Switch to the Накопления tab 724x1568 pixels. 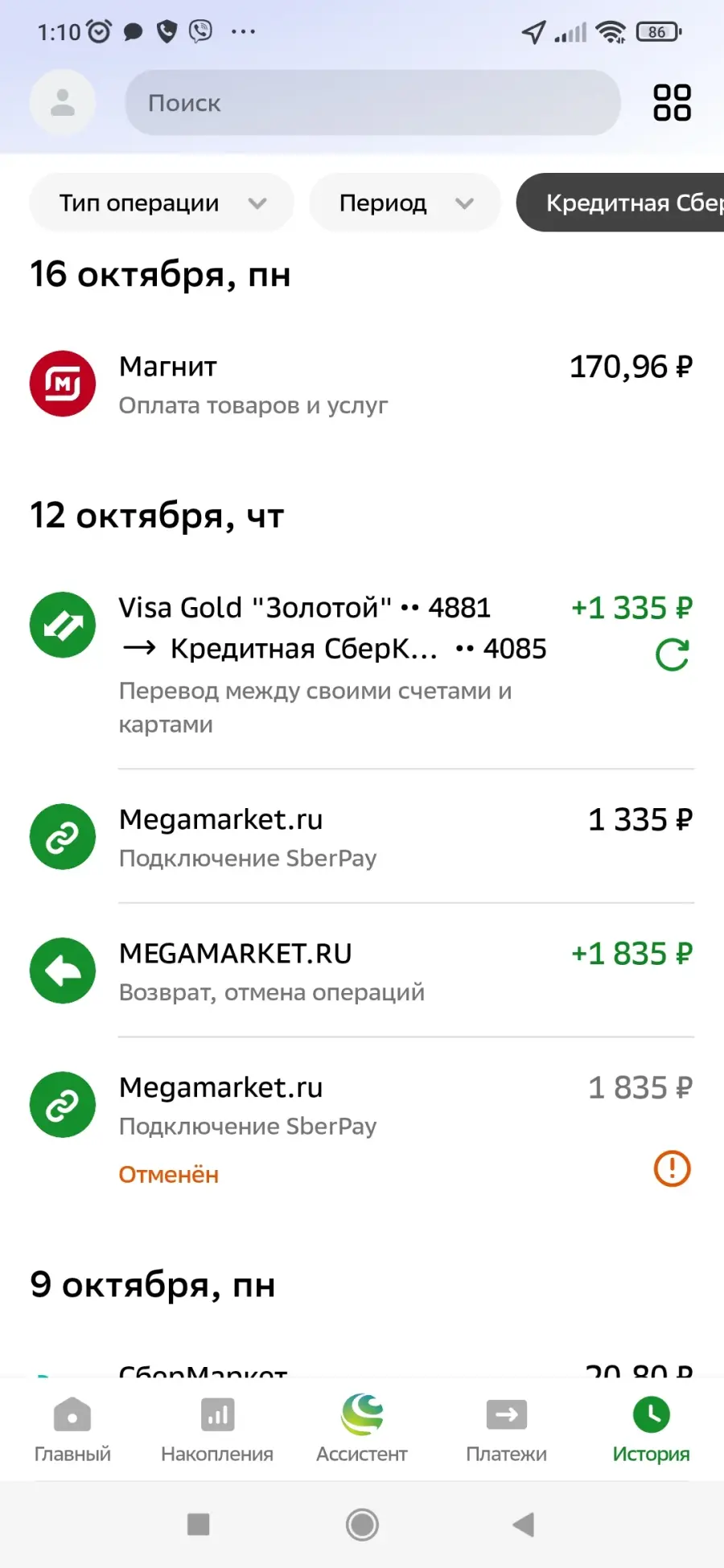point(217,1429)
